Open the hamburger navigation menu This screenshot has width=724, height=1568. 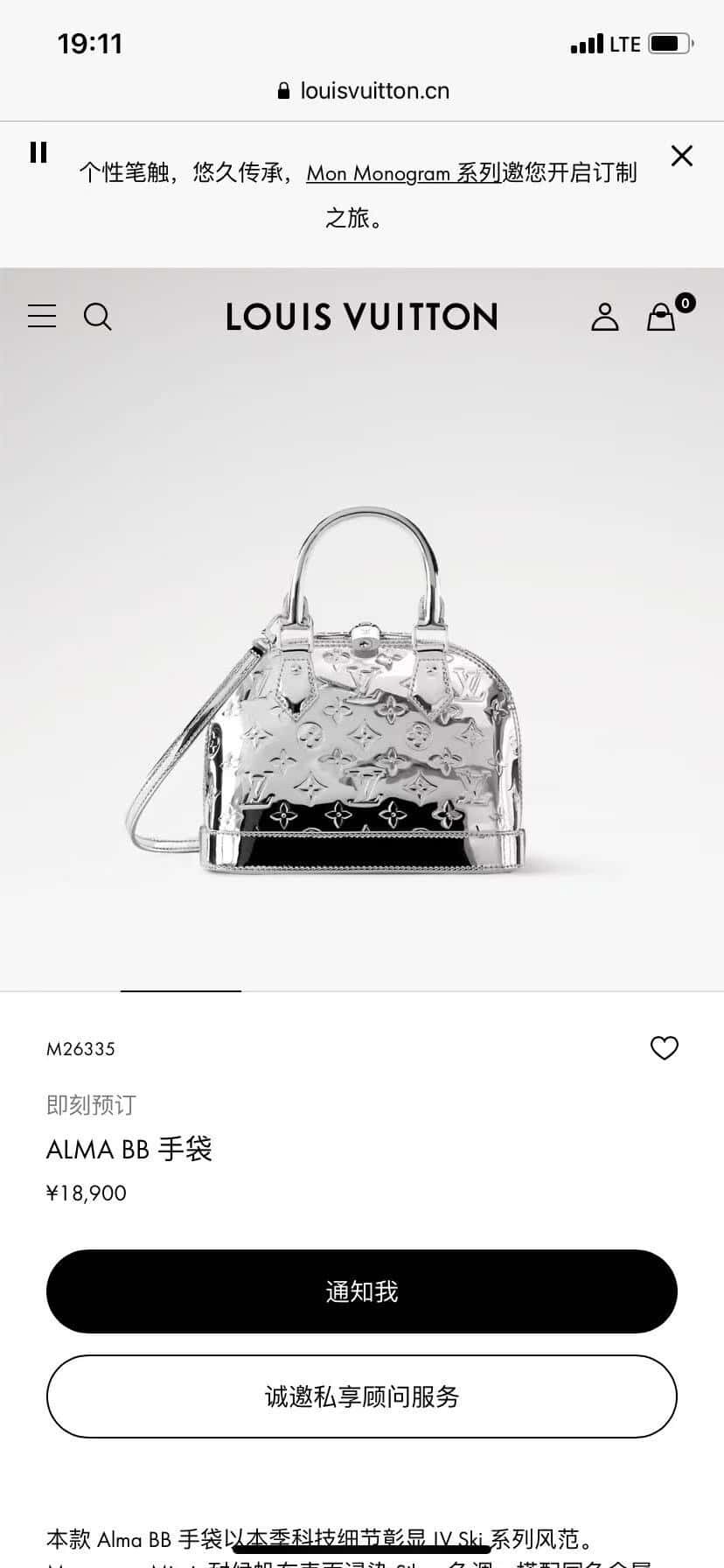tap(42, 316)
